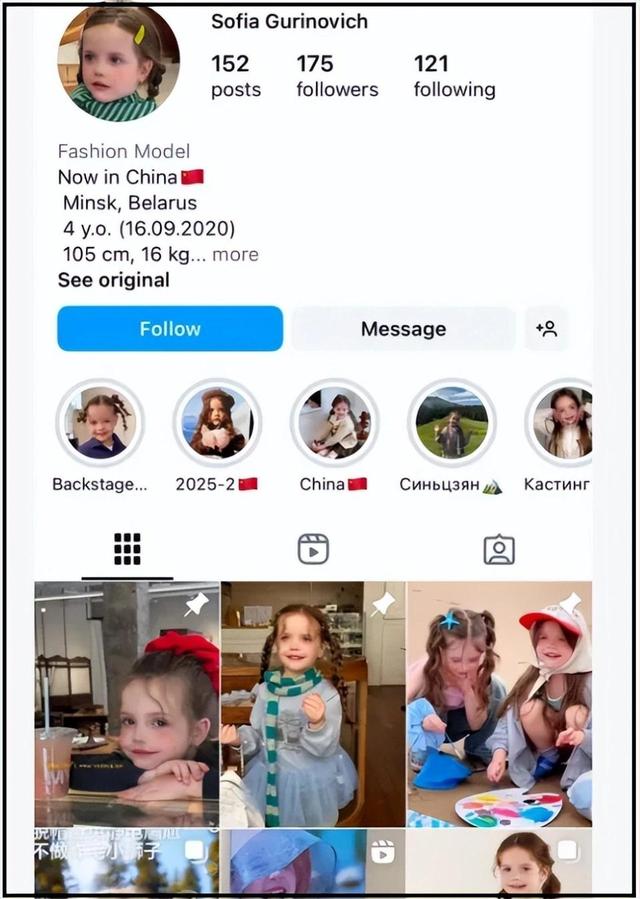Open the Кастинг story highlight
640x899 pixels.
[560, 423]
